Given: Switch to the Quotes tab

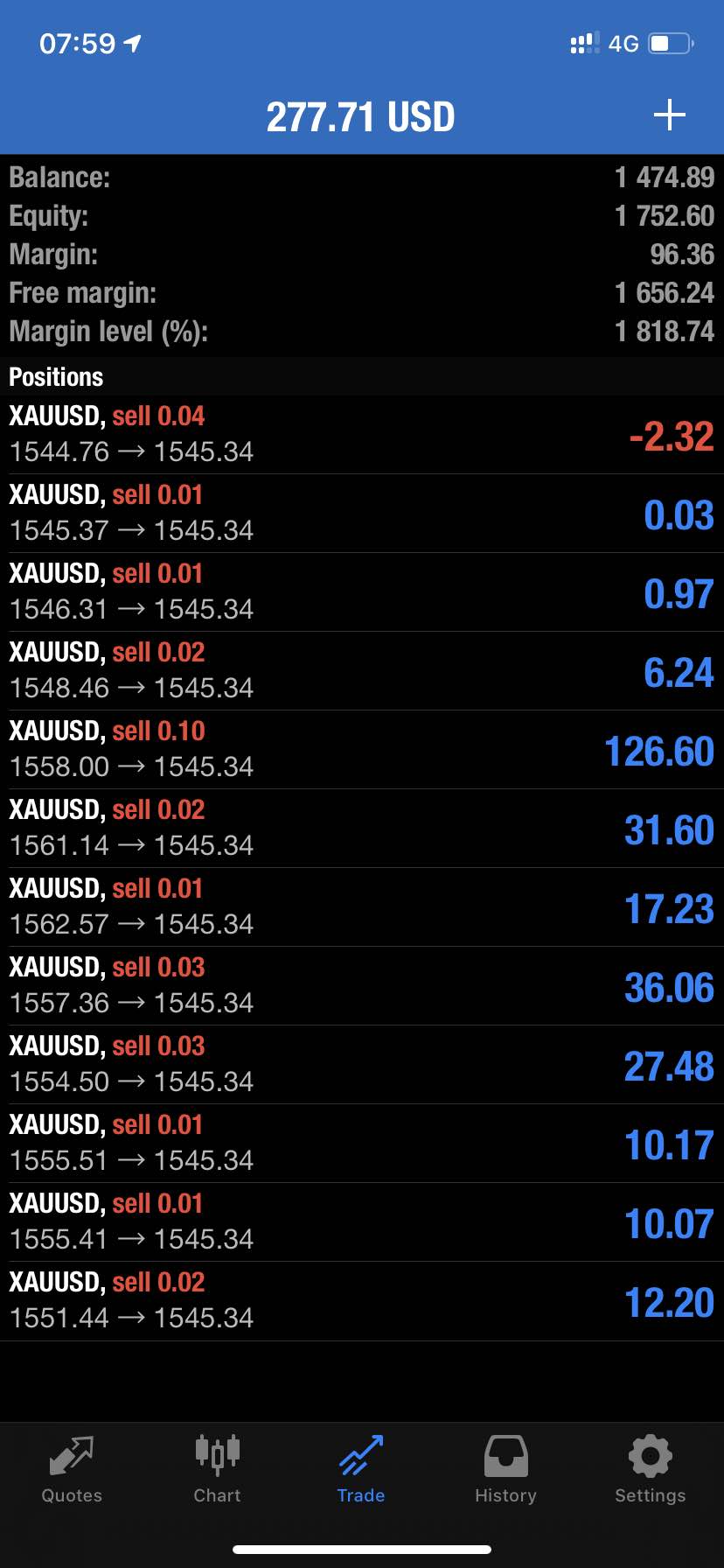Looking at the screenshot, I should pos(72,1470).
